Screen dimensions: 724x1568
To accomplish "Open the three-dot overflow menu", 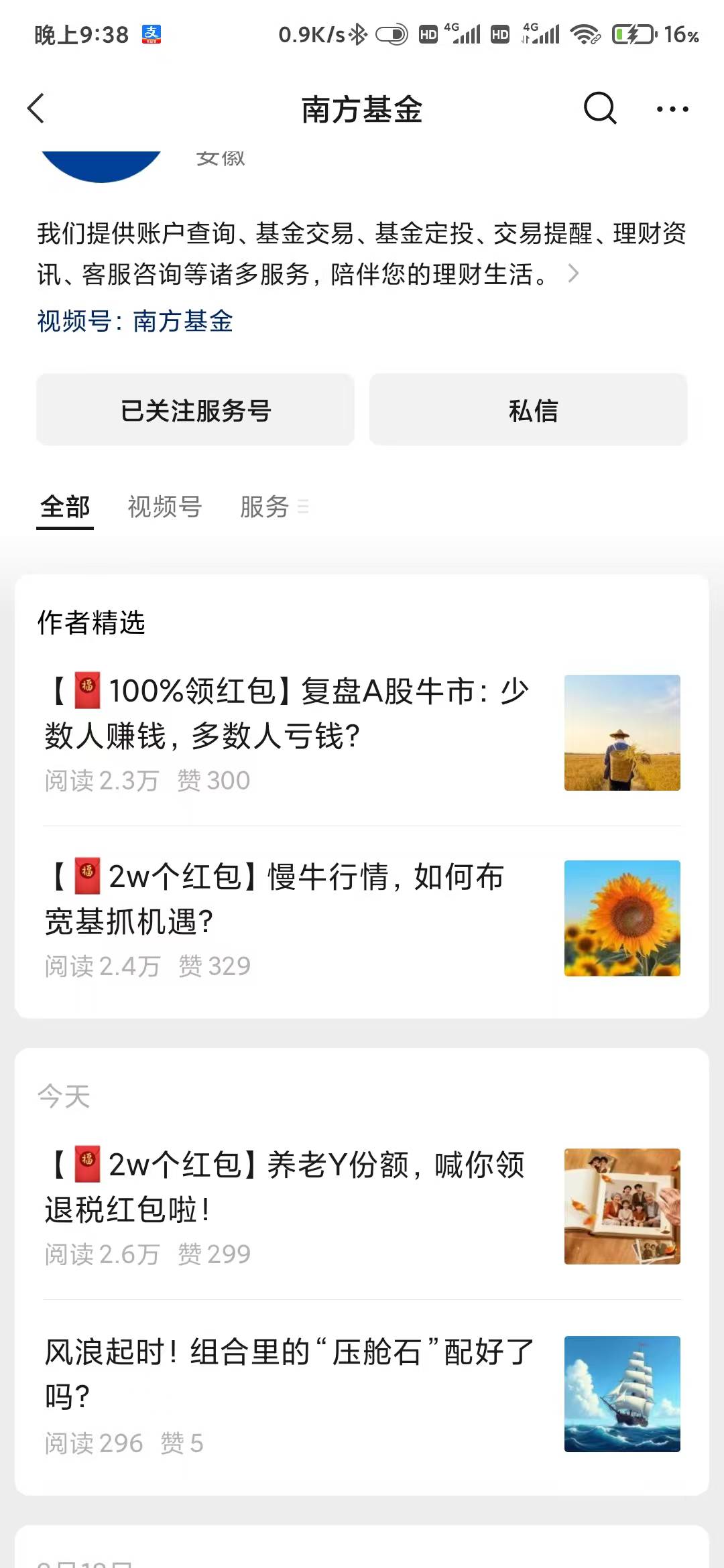I will (x=672, y=109).
